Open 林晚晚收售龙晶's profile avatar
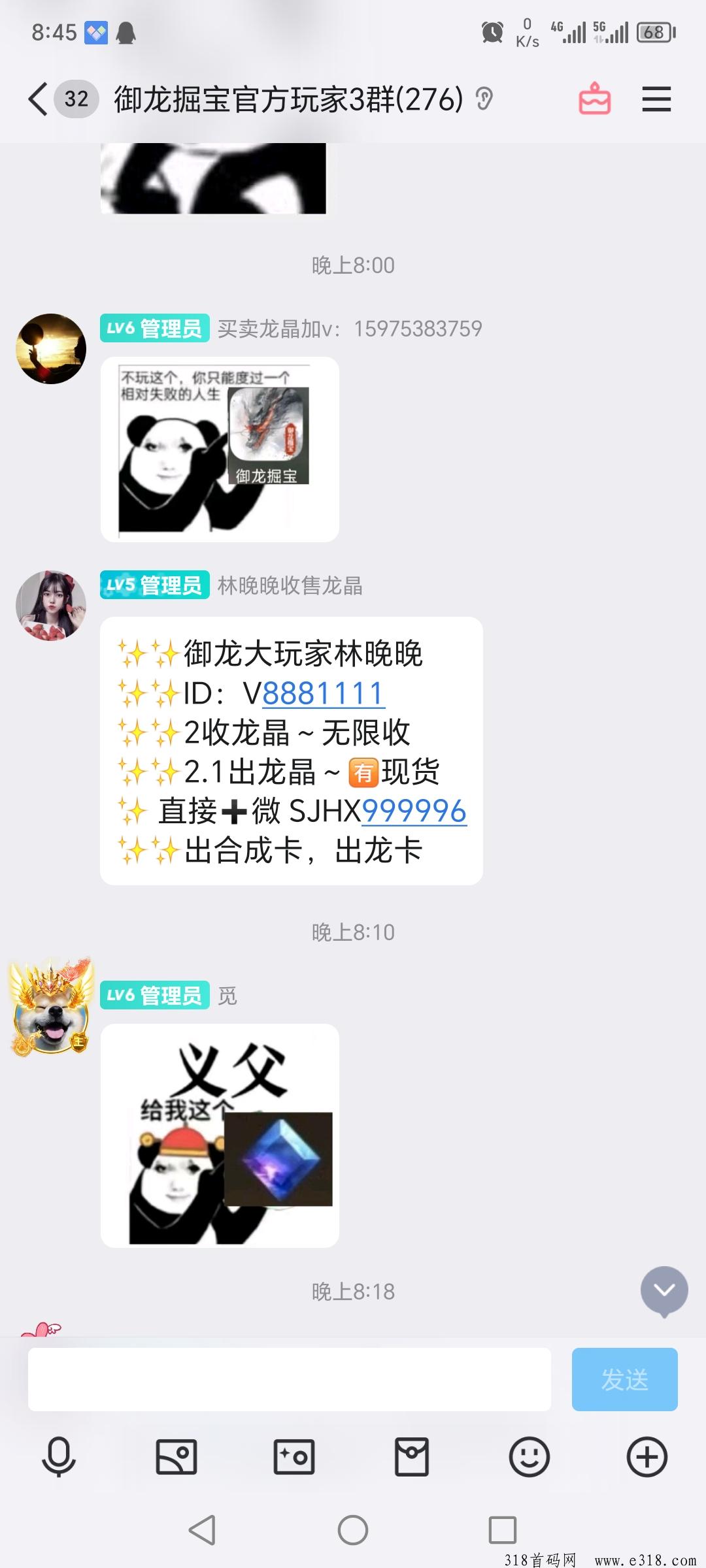This screenshot has height=1568, width=706. coord(51,606)
